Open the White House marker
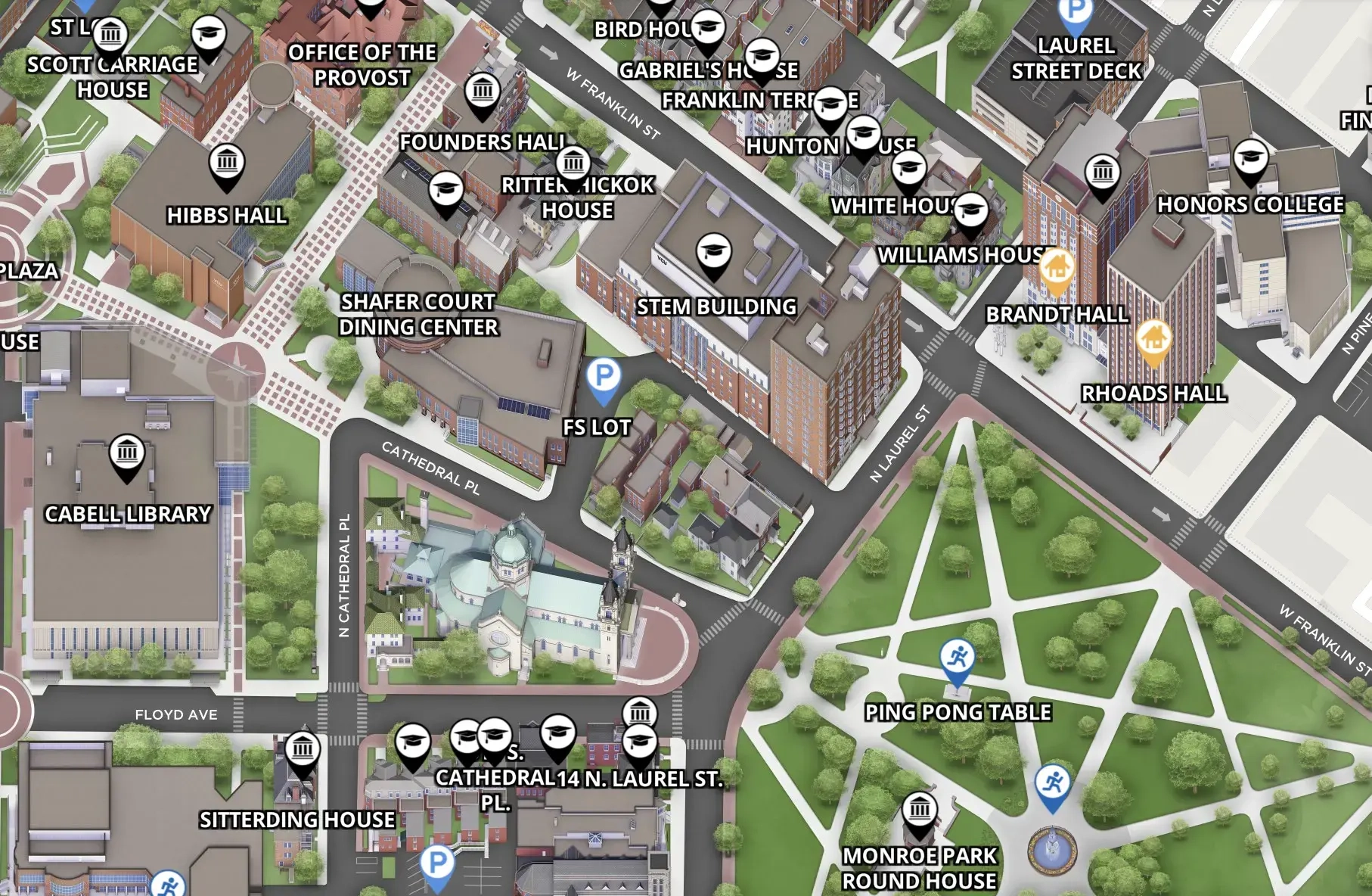This screenshot has height=896, width=1372. pos(908,168)
